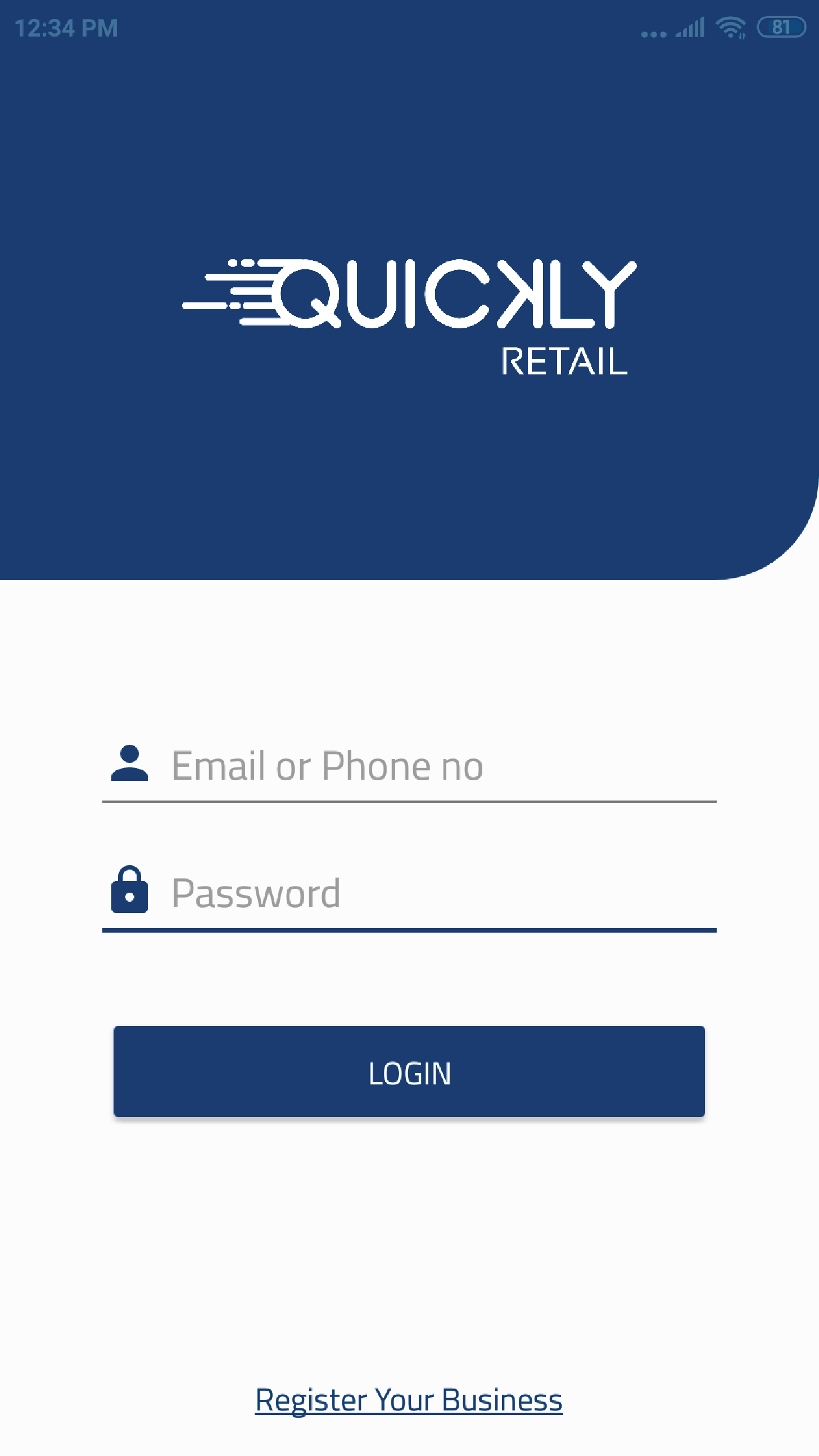The height and width of the screenshot is (1456, 819).
Task: Tap the Email or Phone no field
Action: [429, 766]
